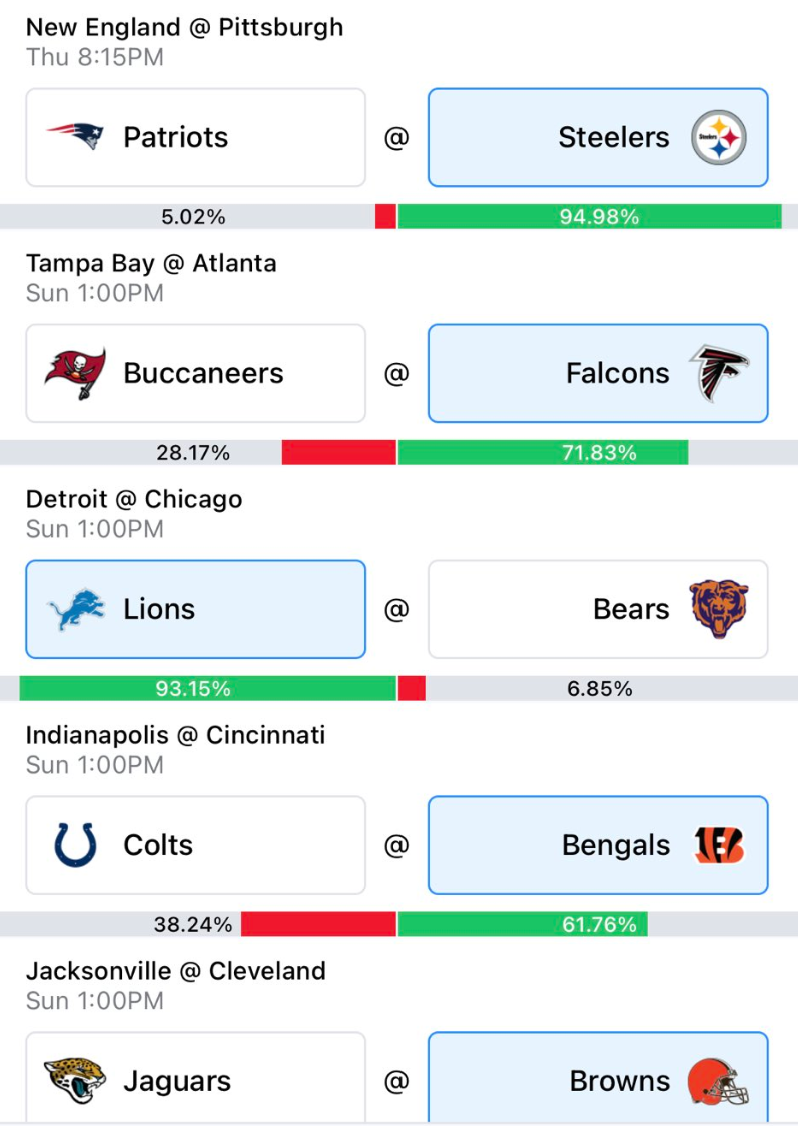The width and height of the screenshot is (798, 1126).
Task: Choose the Colts as winner
Action: [195, 845]
